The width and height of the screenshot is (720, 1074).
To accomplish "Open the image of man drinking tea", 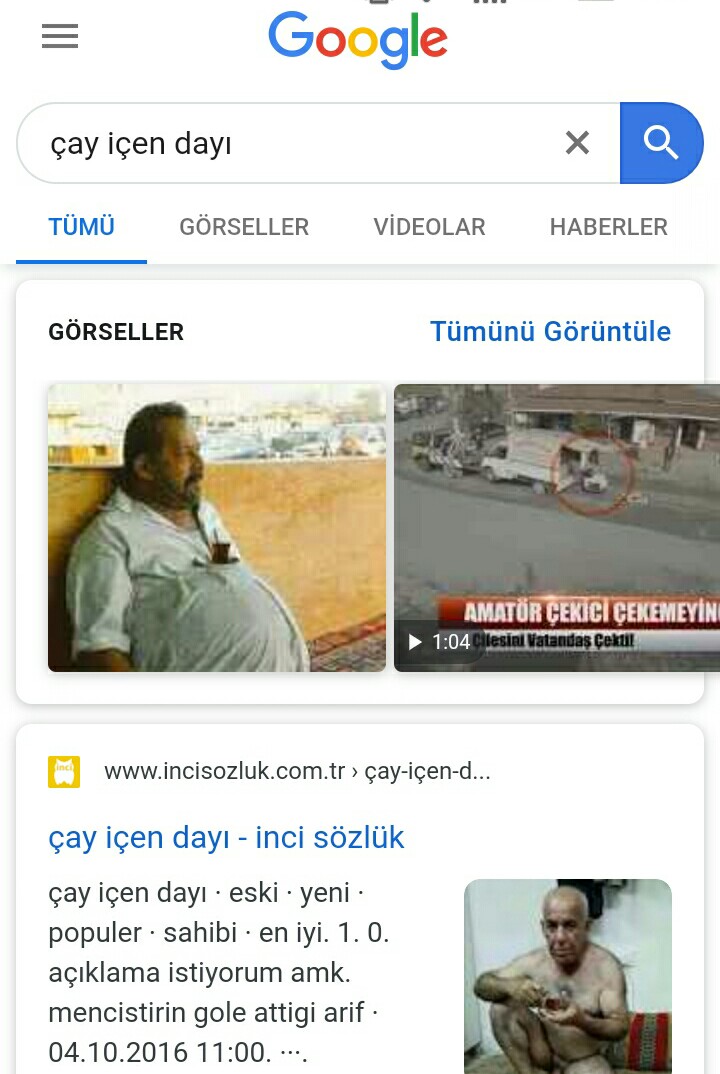I will 217,527.
